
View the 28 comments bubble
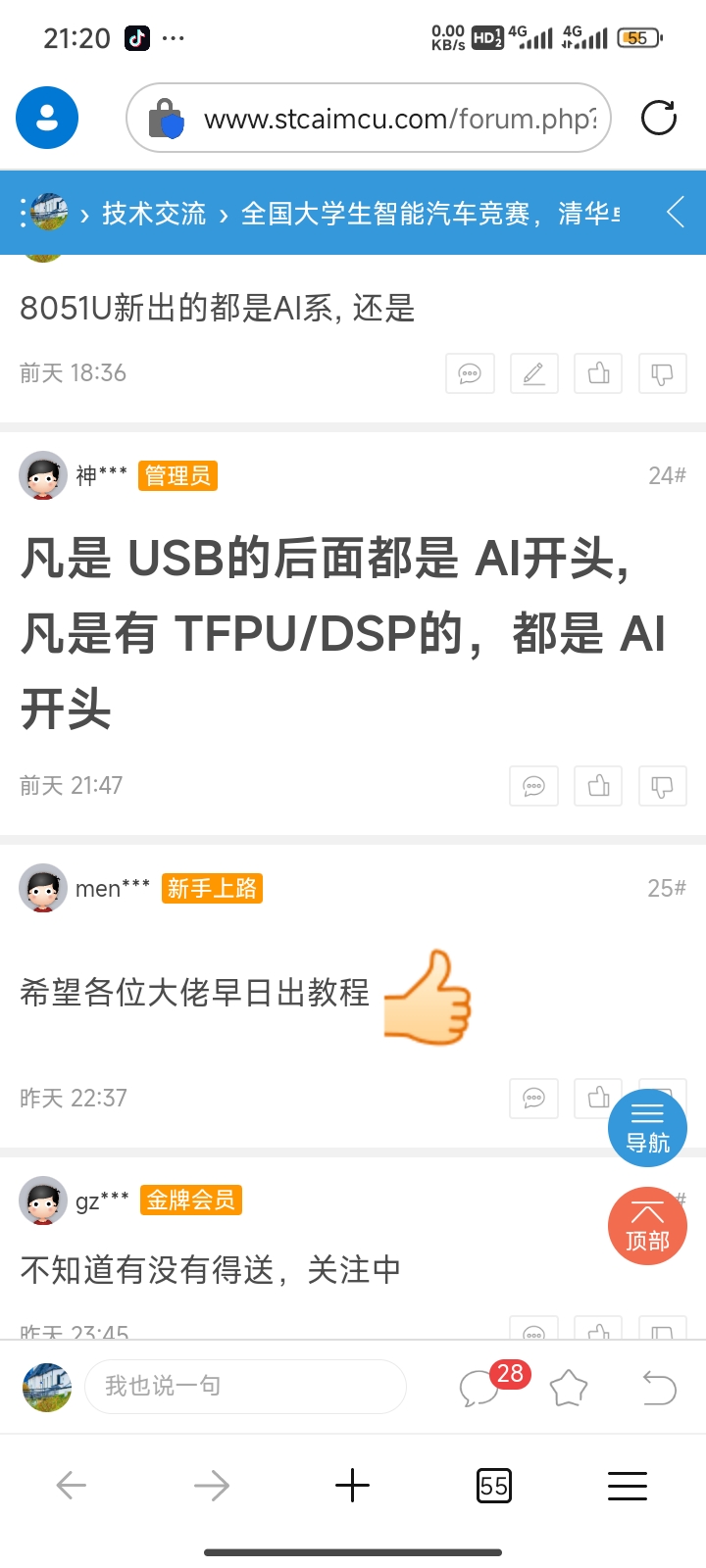[x=480, y=1388]
